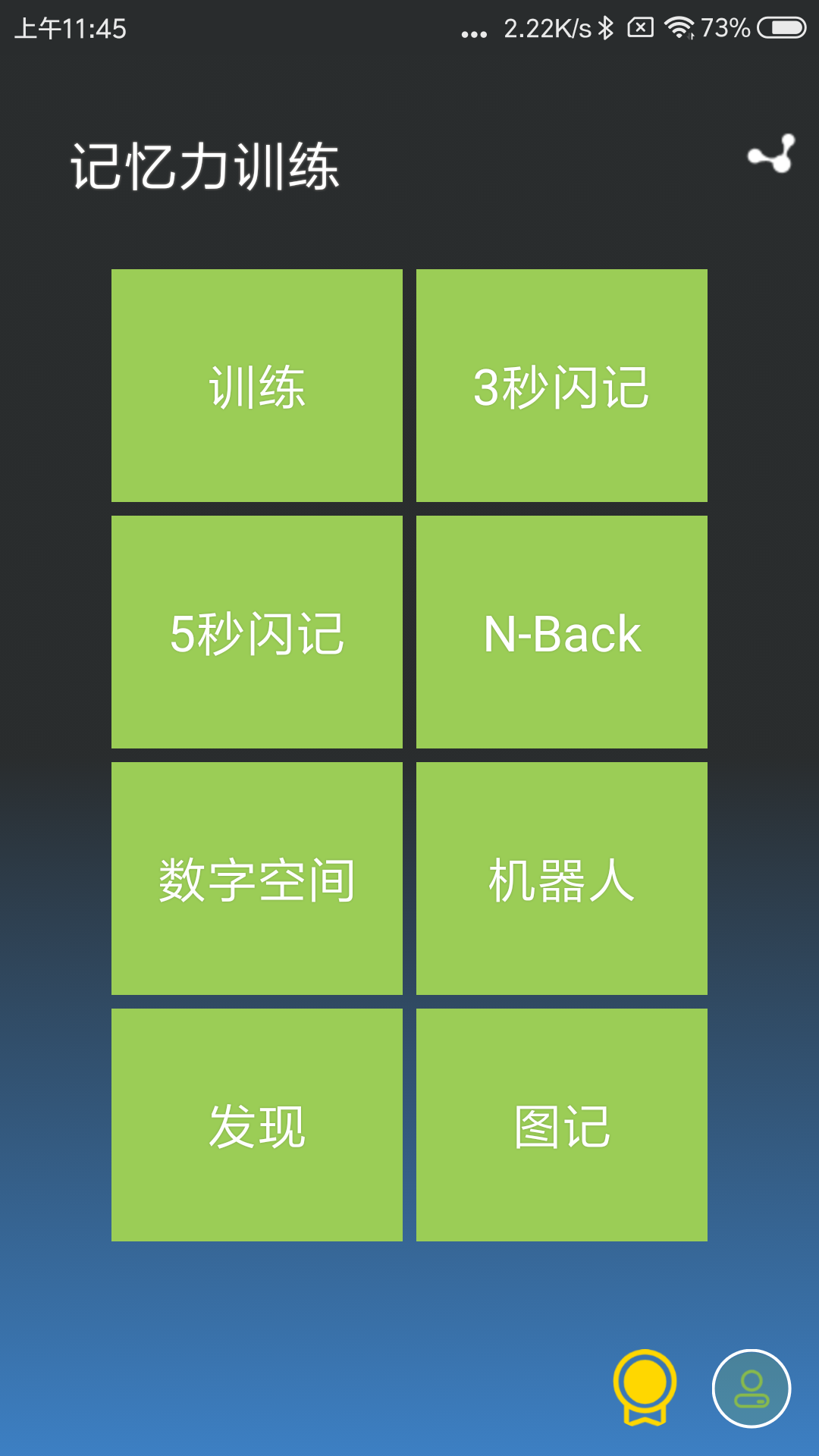Start the N-Back exercise
This screenshot has width=819, height=1456.
(x=561, y=632)
